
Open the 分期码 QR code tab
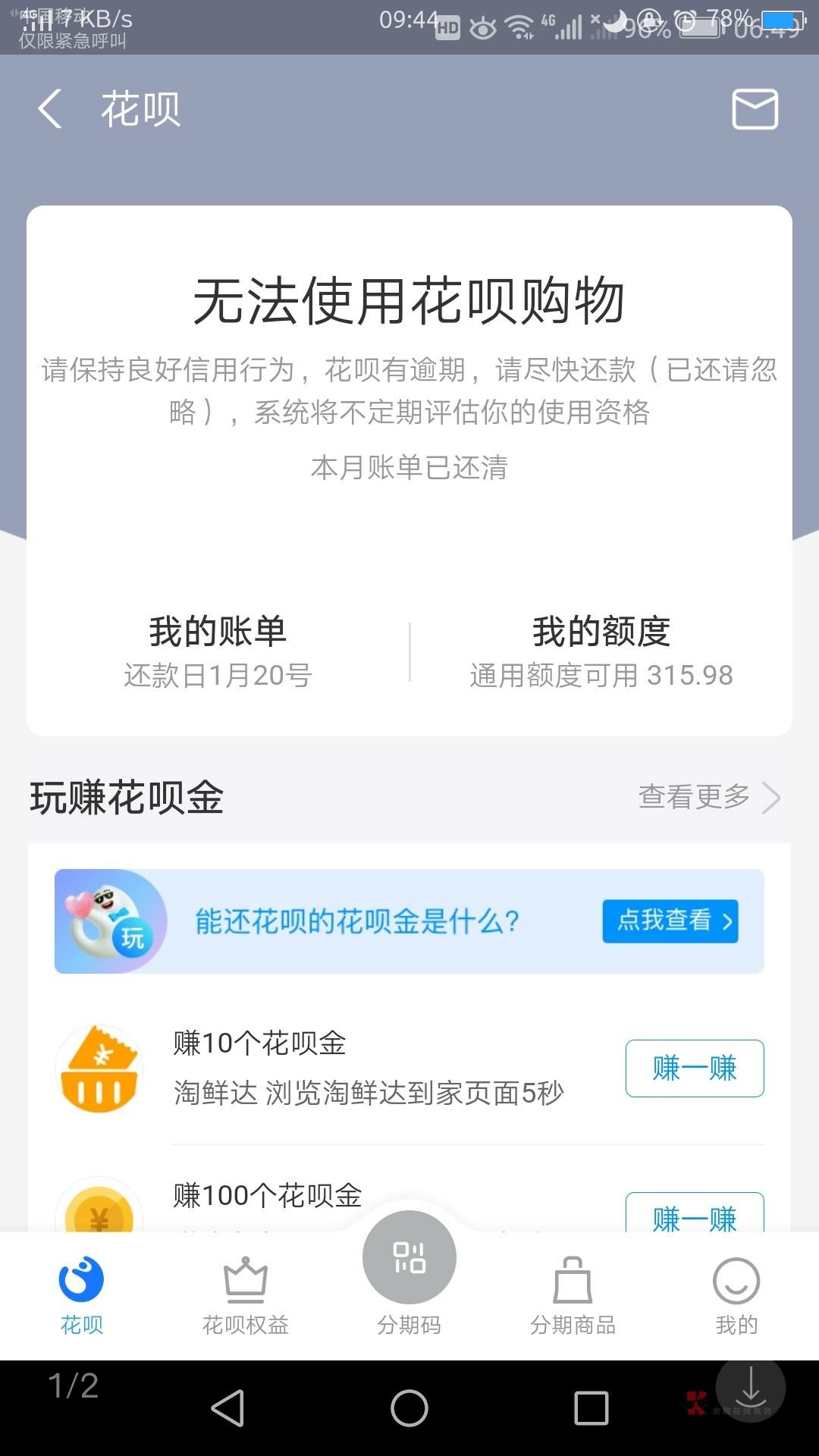pos(409,1274)
